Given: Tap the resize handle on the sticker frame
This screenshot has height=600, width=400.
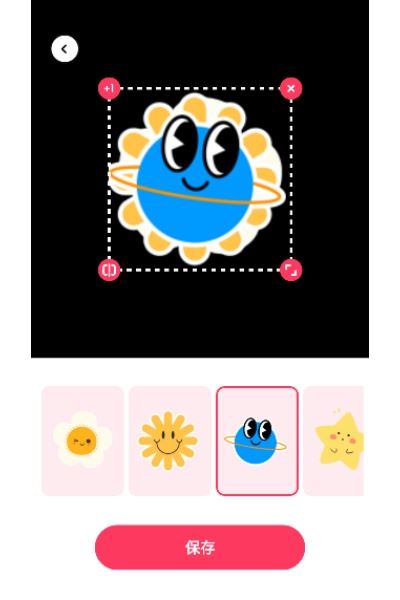Looking at the screenshot, I should coord(291,270).
